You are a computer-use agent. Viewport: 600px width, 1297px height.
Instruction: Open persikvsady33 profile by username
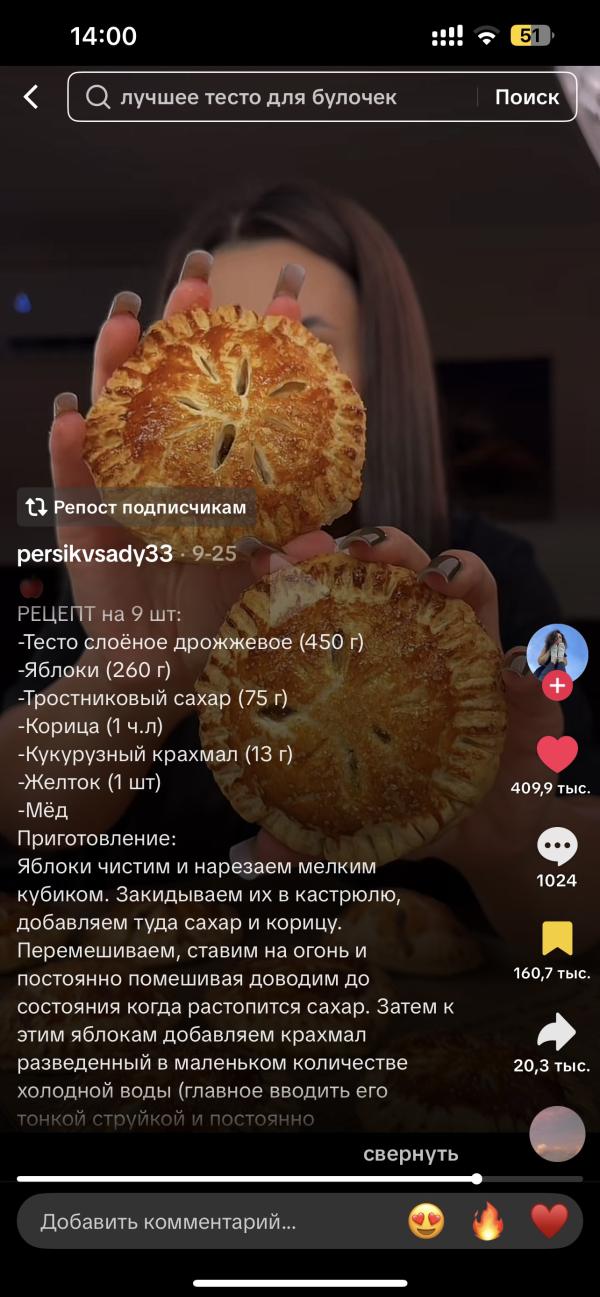click(x=95, y=554)
